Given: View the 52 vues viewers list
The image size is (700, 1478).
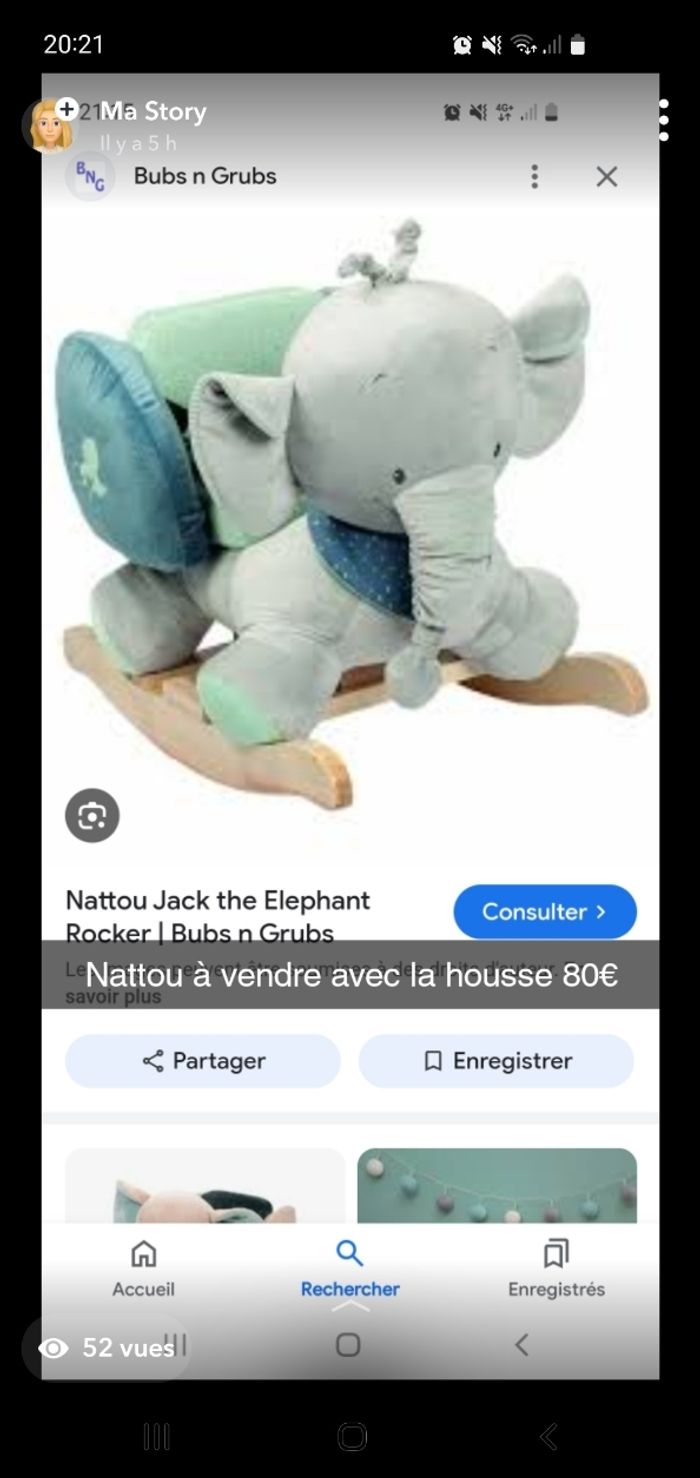Looking at the screenshot, I should pos(106,1348).
